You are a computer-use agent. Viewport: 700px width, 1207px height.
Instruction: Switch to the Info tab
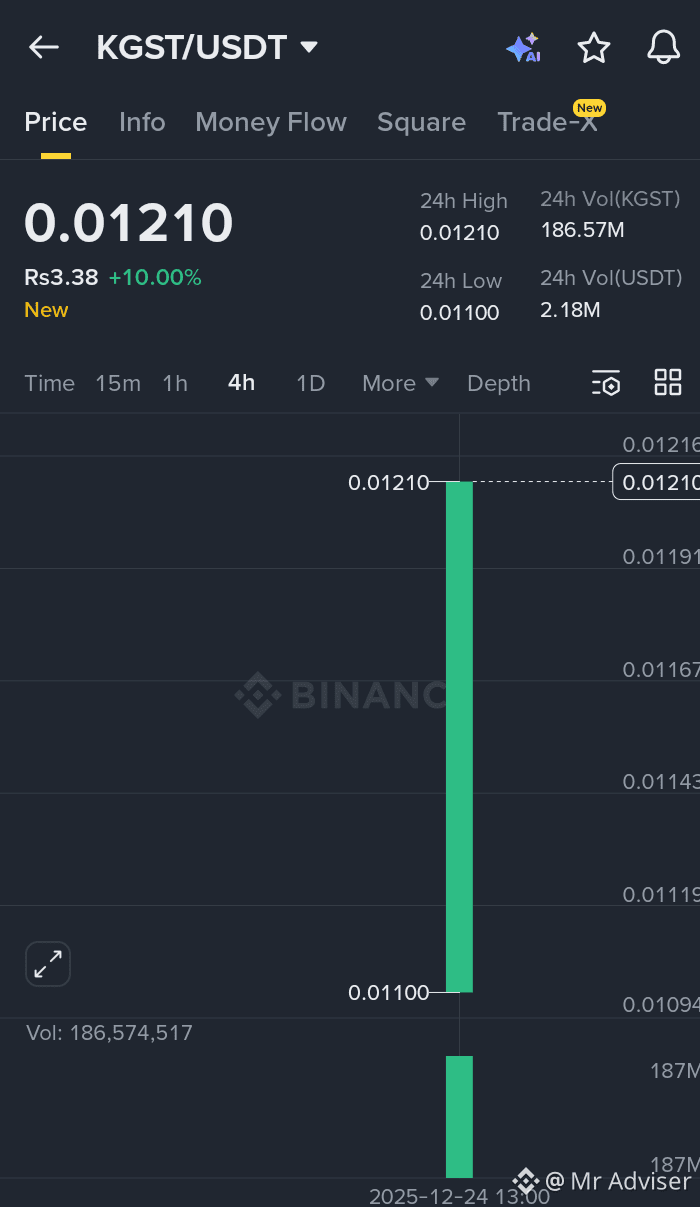click(x=142, y=122)
